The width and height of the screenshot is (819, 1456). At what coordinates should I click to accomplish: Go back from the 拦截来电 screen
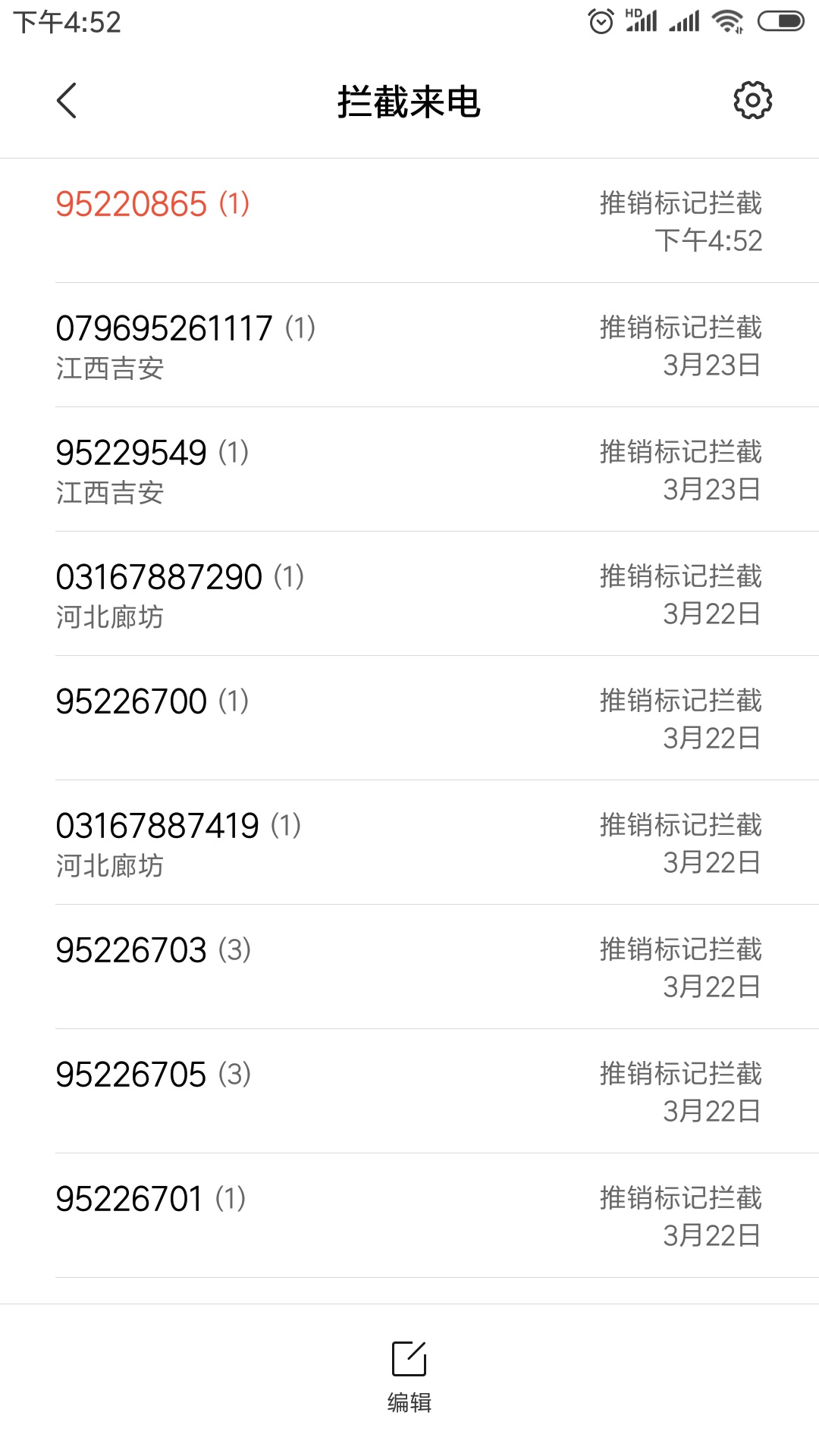(67, 101)
